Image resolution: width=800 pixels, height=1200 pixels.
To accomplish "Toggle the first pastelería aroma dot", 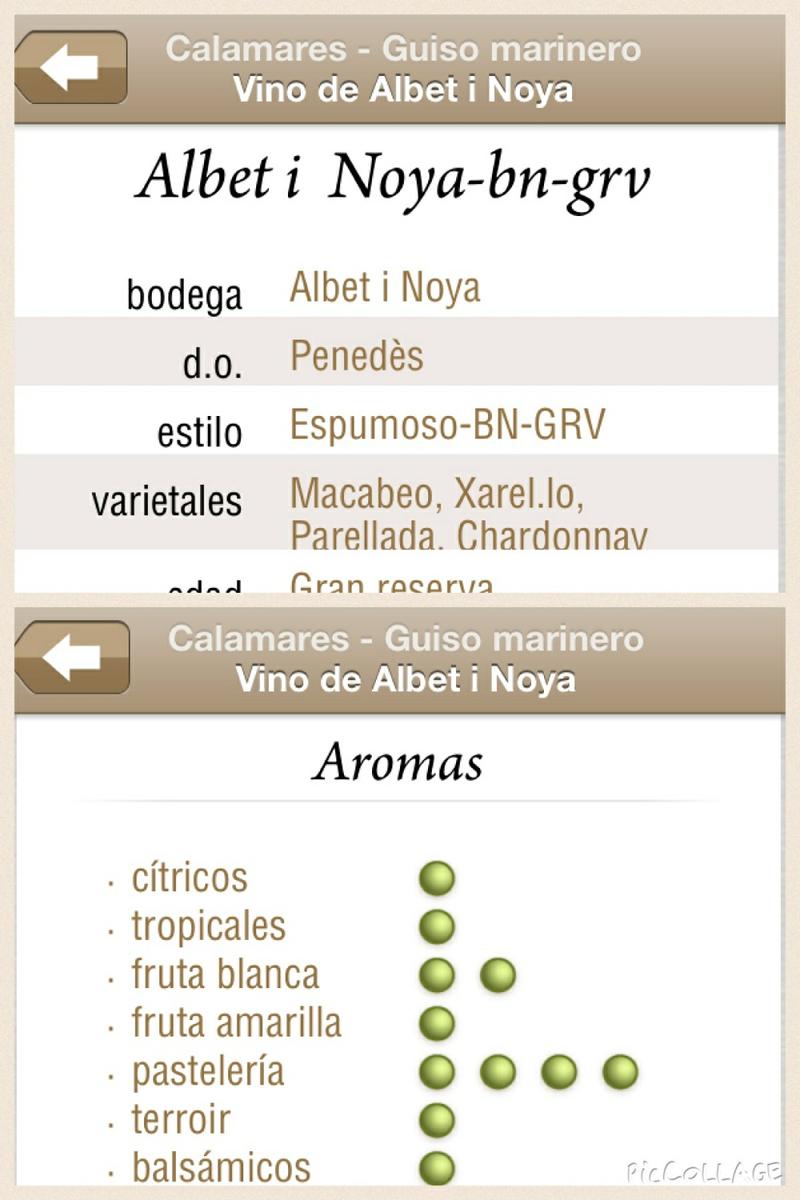I will click(438, 1070).
